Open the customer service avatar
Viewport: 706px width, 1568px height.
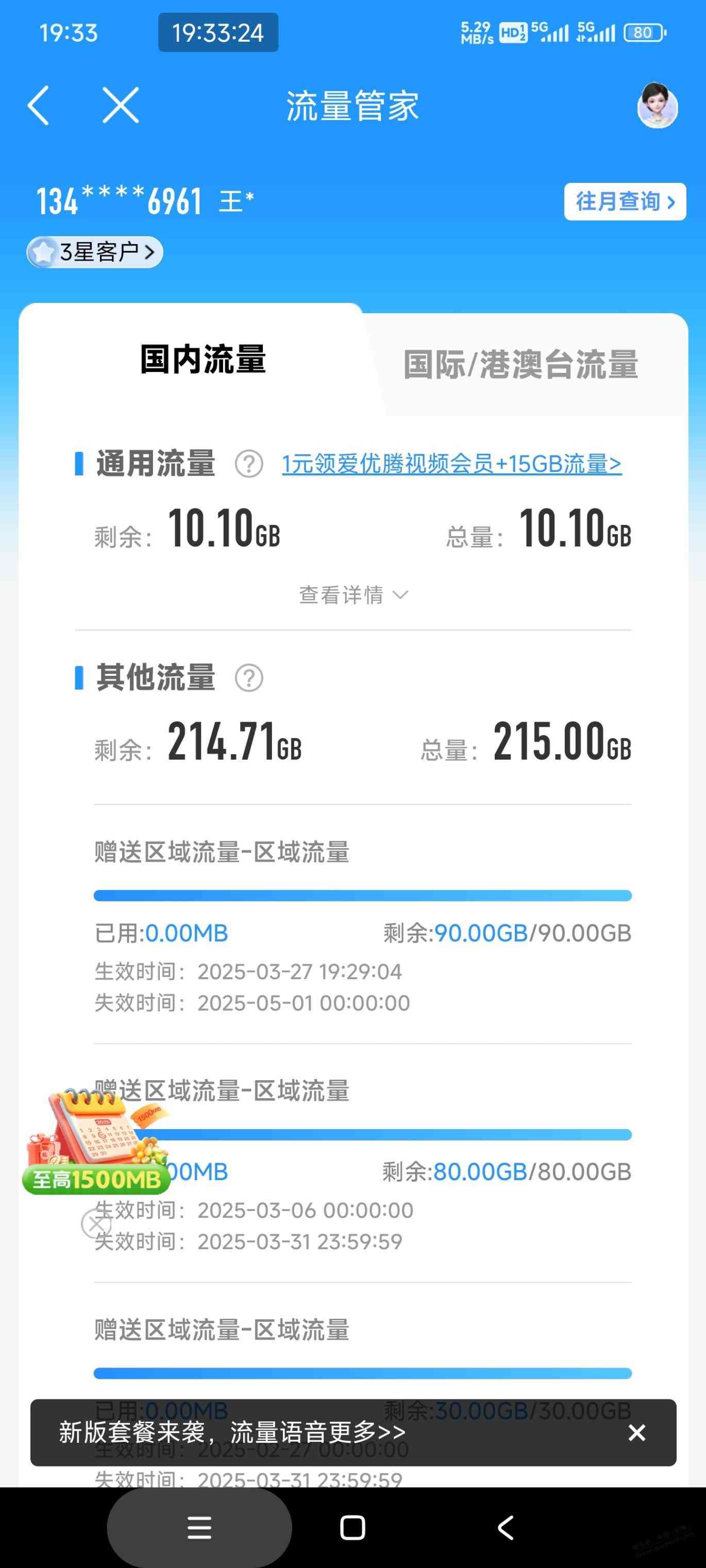click(x=657, y=106)
